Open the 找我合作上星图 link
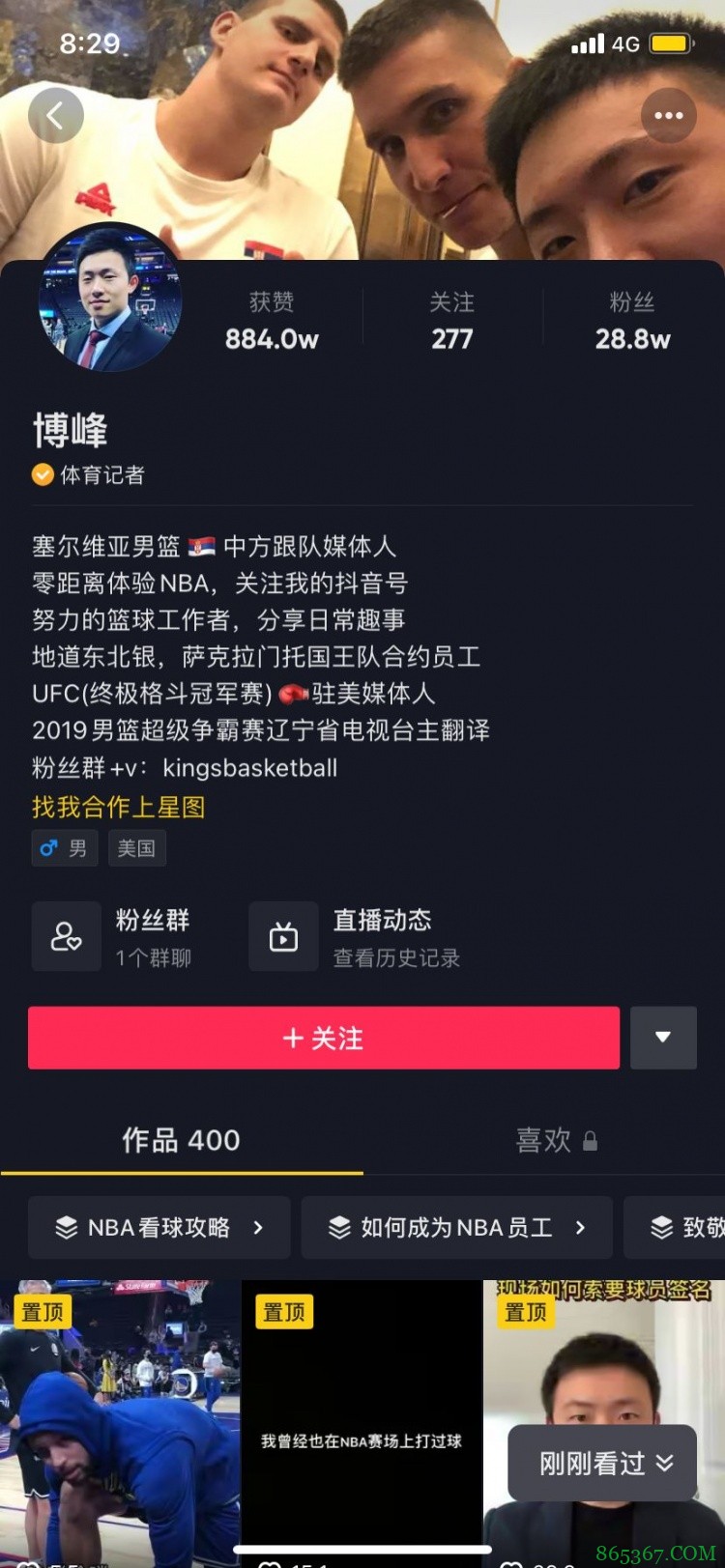The width and height of the screenshot is (725, 1568). tap(118, 807)
